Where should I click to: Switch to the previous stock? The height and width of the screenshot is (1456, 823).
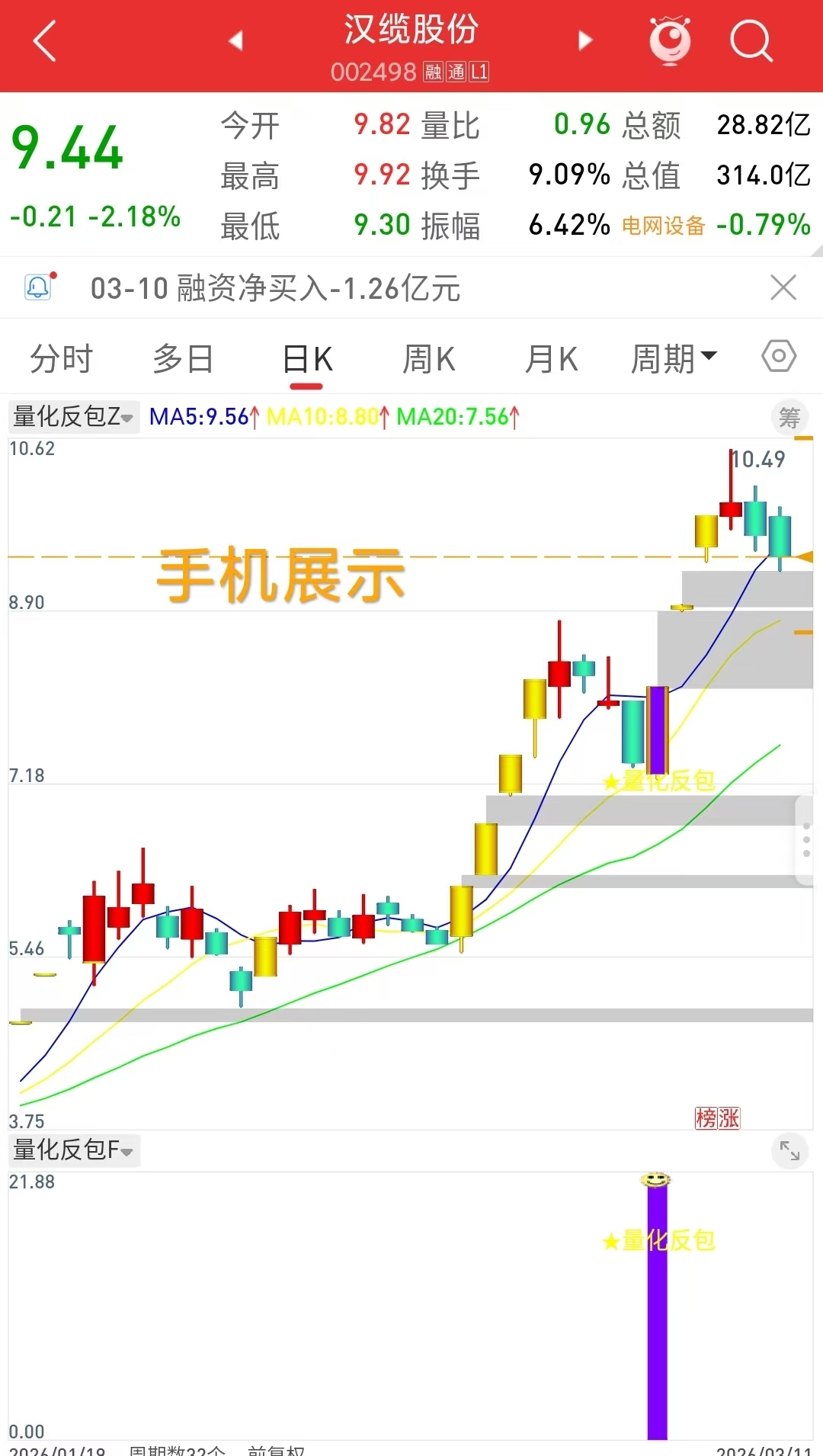[x=236, y=40]
